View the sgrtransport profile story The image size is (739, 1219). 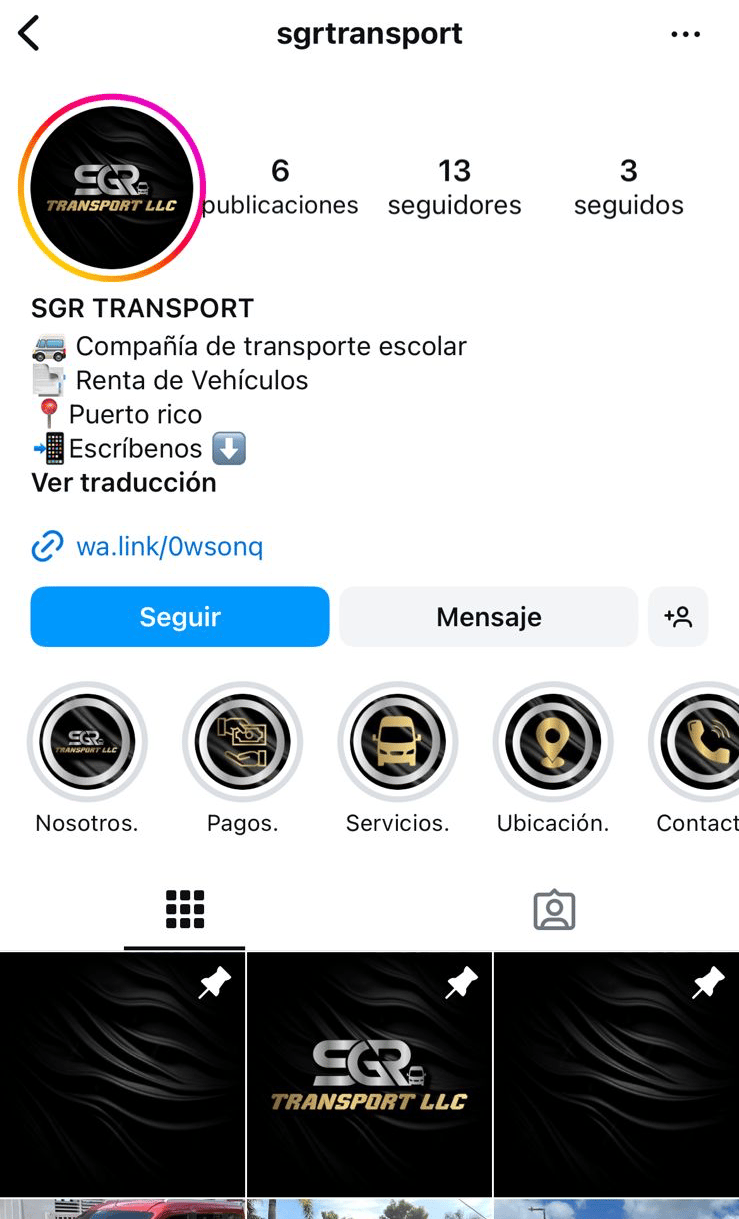(x=111, y=188)
